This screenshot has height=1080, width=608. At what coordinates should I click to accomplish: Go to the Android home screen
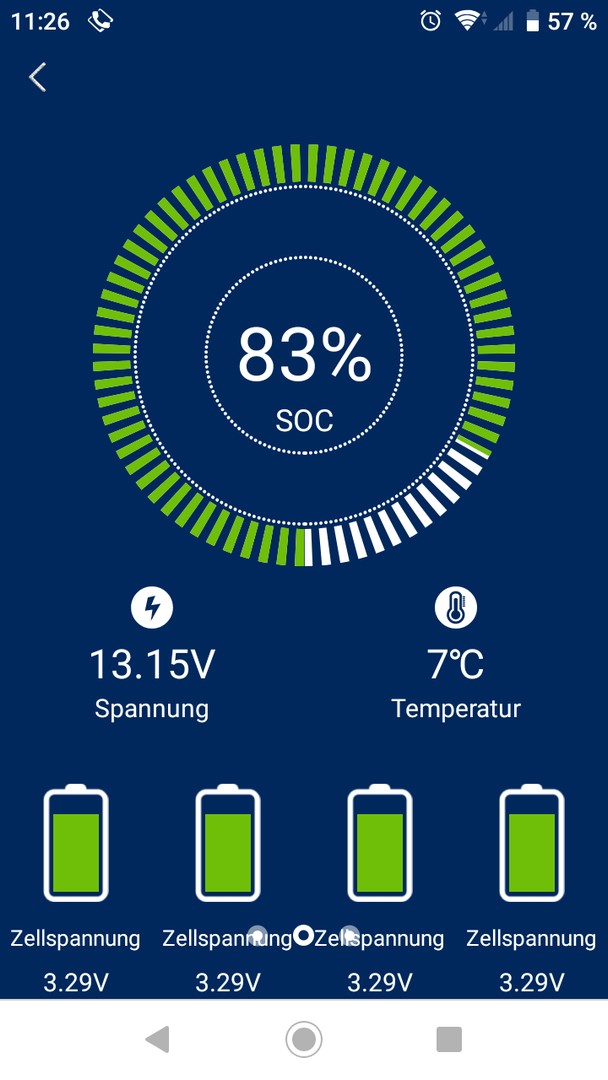[304, 1040]
